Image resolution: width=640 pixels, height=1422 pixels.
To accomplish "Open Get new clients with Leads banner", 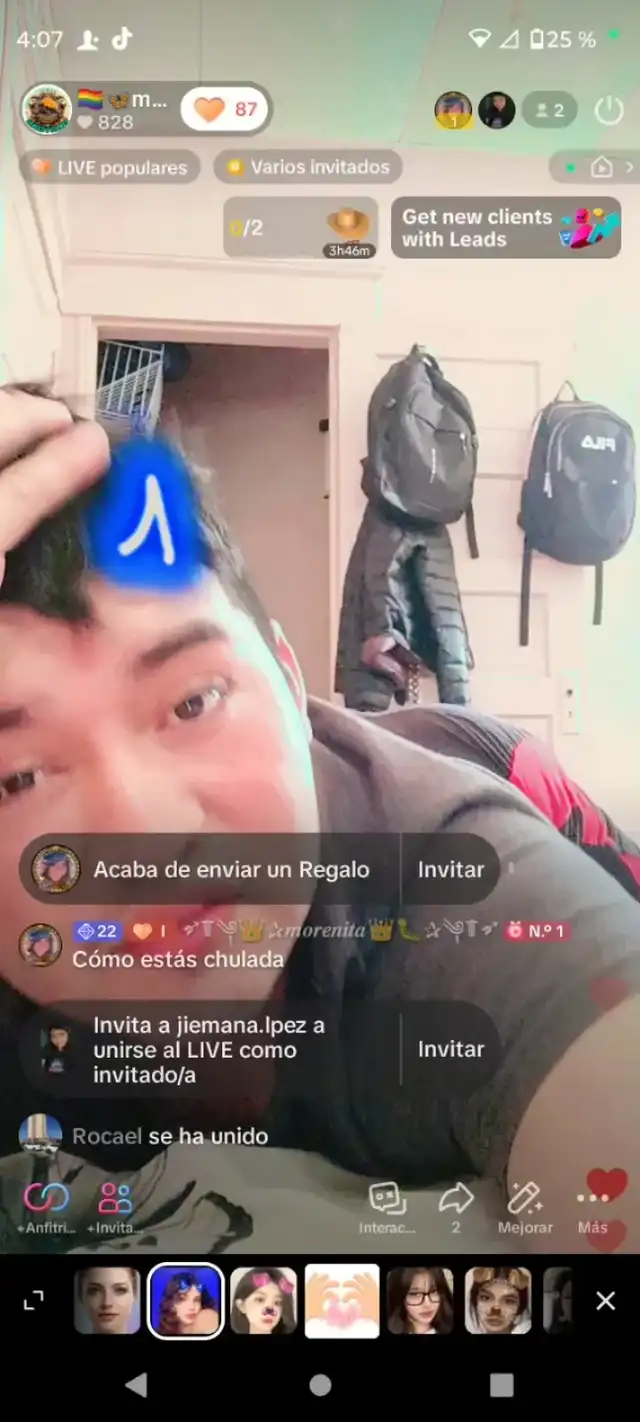I will [x=506, y=228].
